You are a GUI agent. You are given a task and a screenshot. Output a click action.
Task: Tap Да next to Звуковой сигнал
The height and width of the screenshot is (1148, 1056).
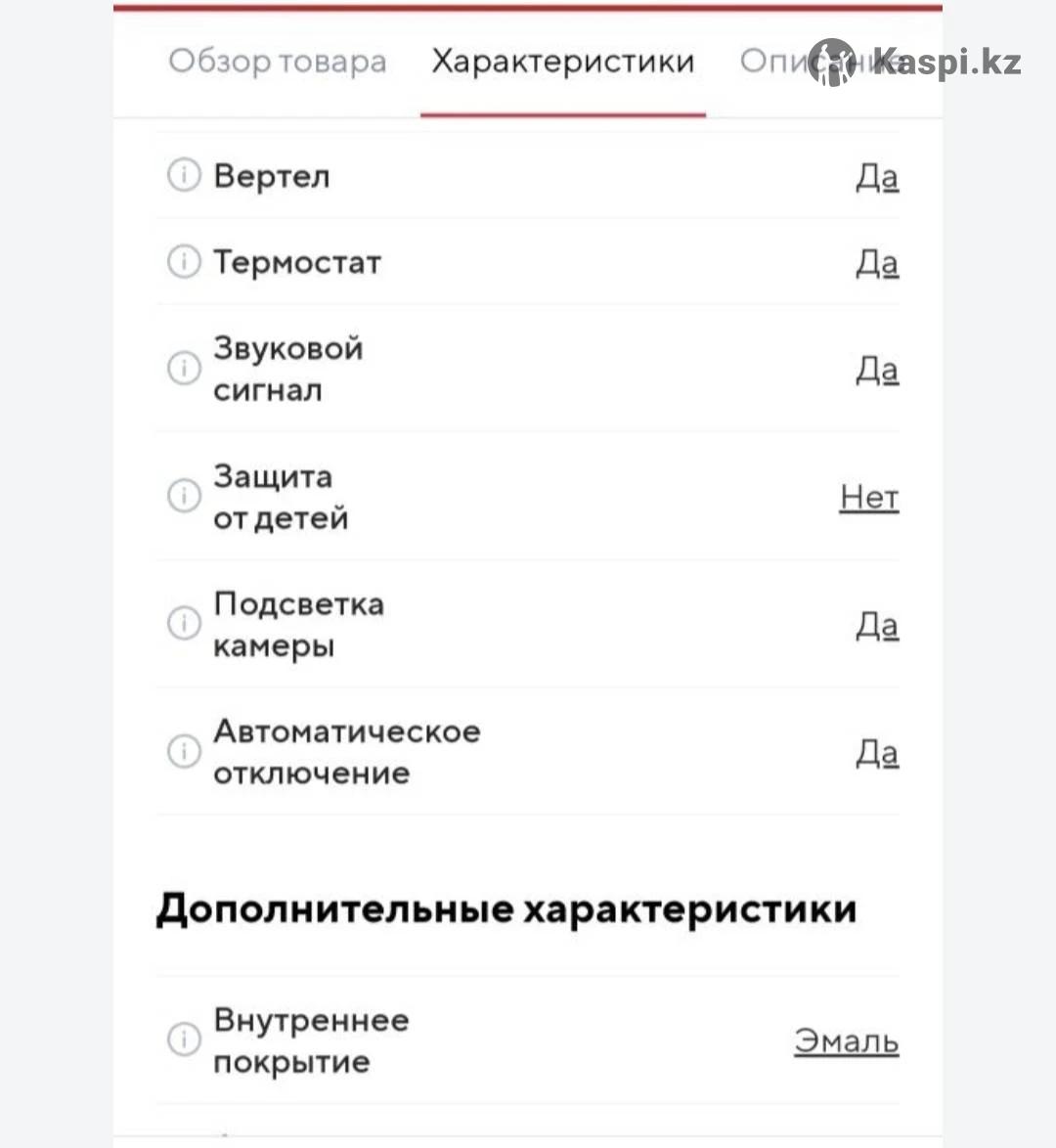(877, 370)
